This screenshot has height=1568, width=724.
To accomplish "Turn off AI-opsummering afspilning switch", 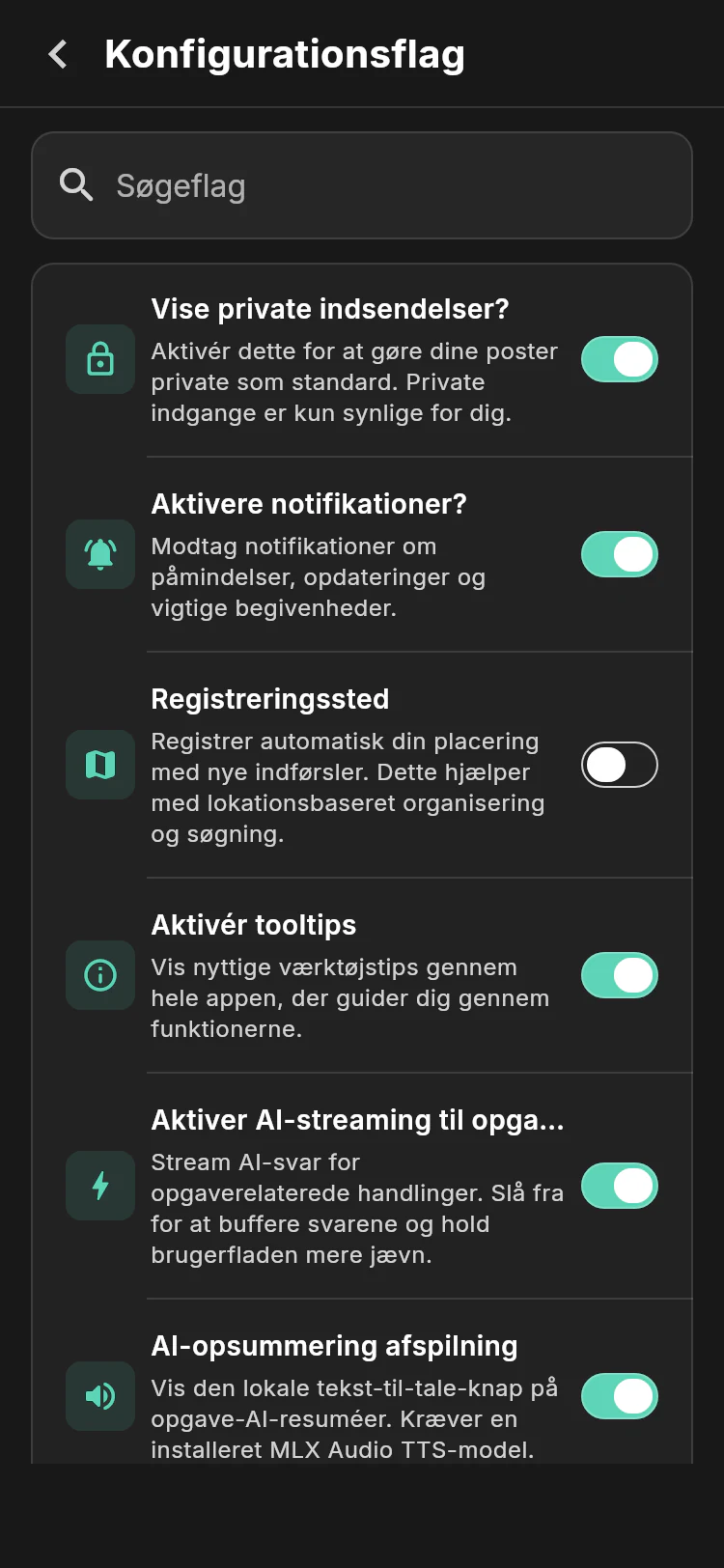I will point(620,1396).
